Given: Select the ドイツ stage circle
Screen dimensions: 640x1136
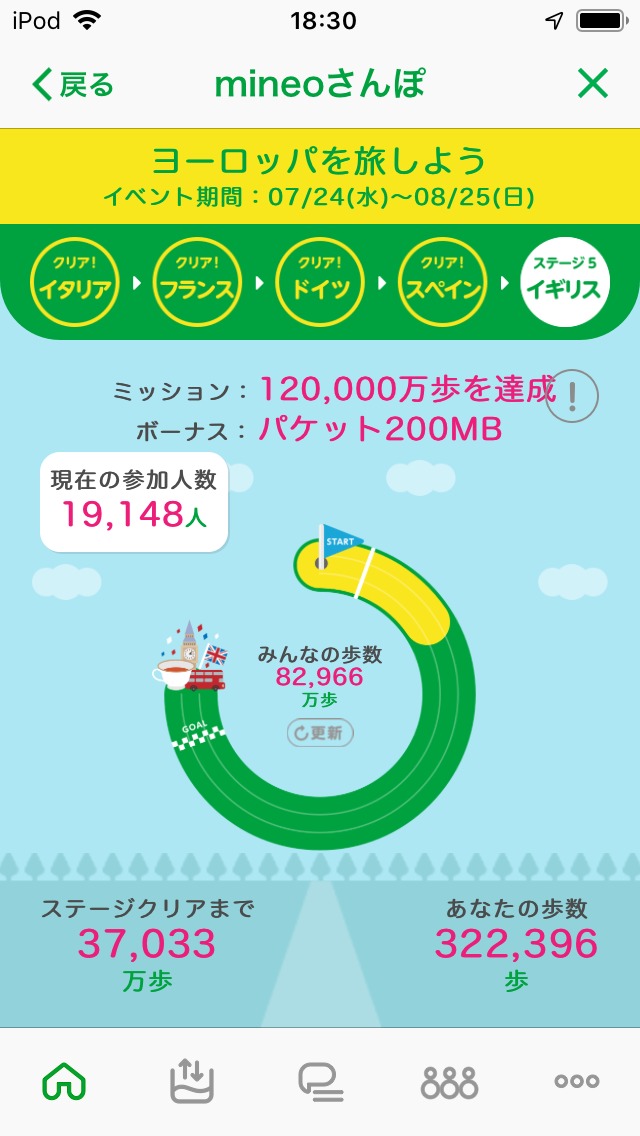Looking at the screenshot, I should [320, 283].
